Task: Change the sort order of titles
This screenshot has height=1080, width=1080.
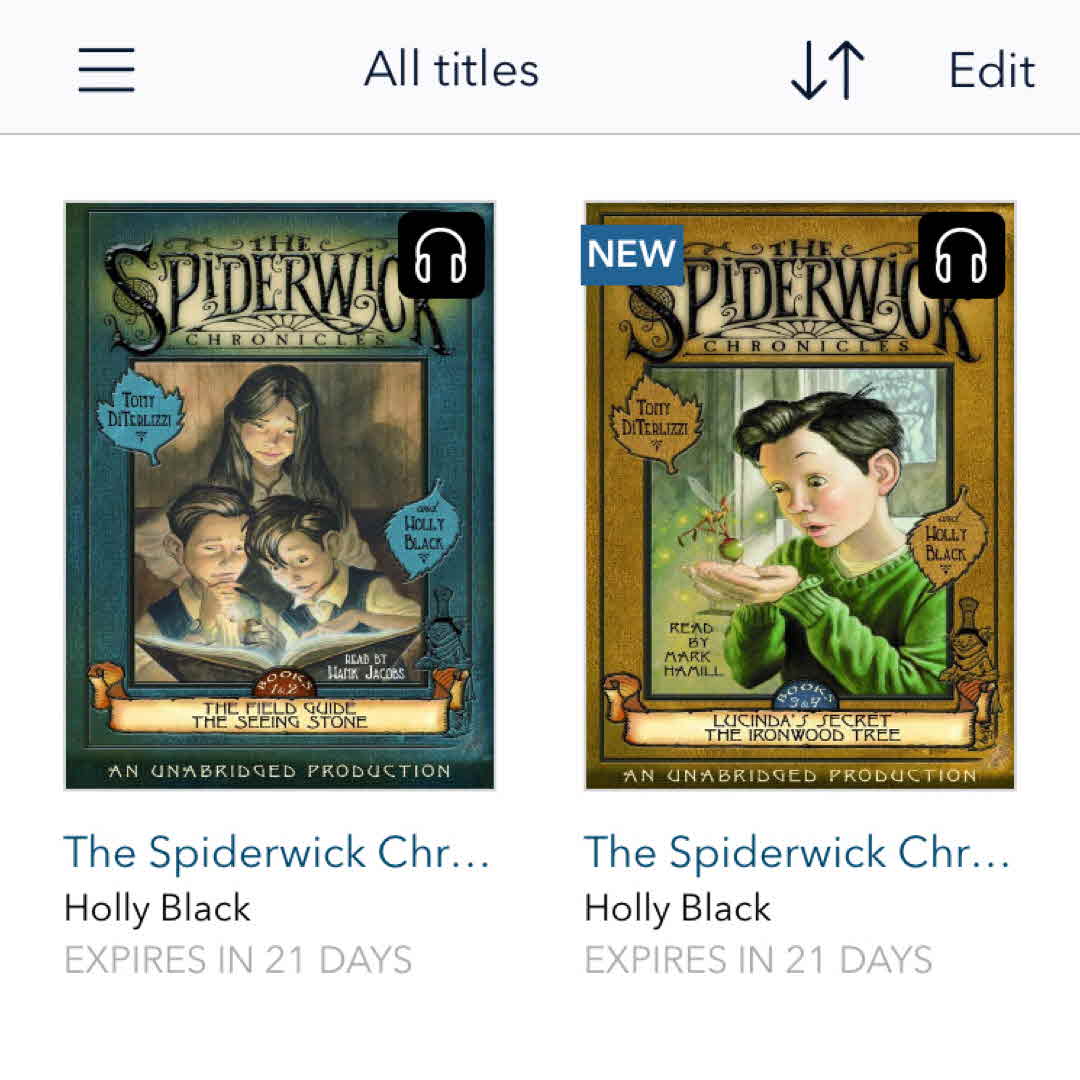Action: pos(827,70)
